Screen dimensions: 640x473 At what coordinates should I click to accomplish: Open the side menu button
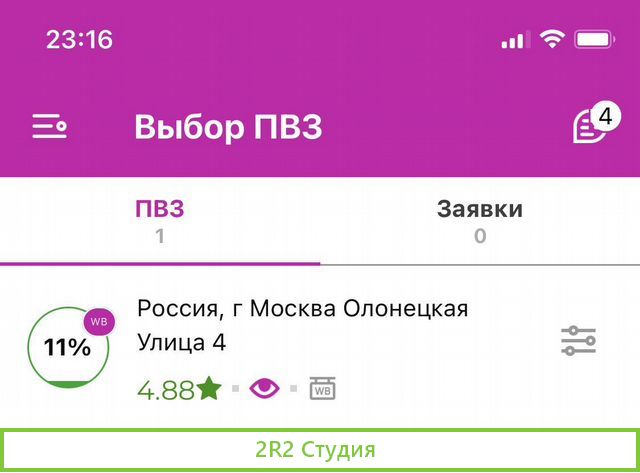point(49,128)
